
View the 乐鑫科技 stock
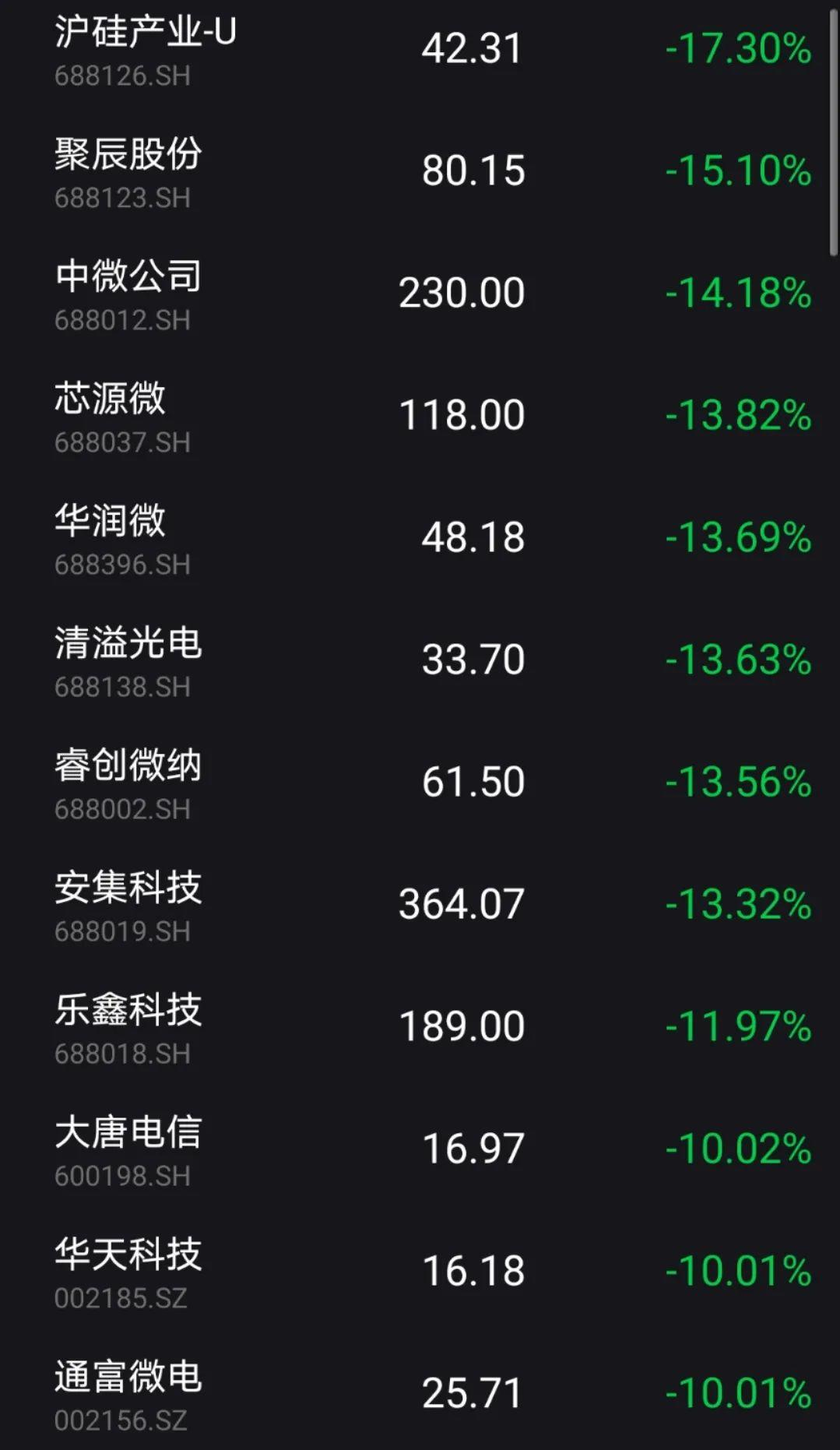coord(420,1027)
